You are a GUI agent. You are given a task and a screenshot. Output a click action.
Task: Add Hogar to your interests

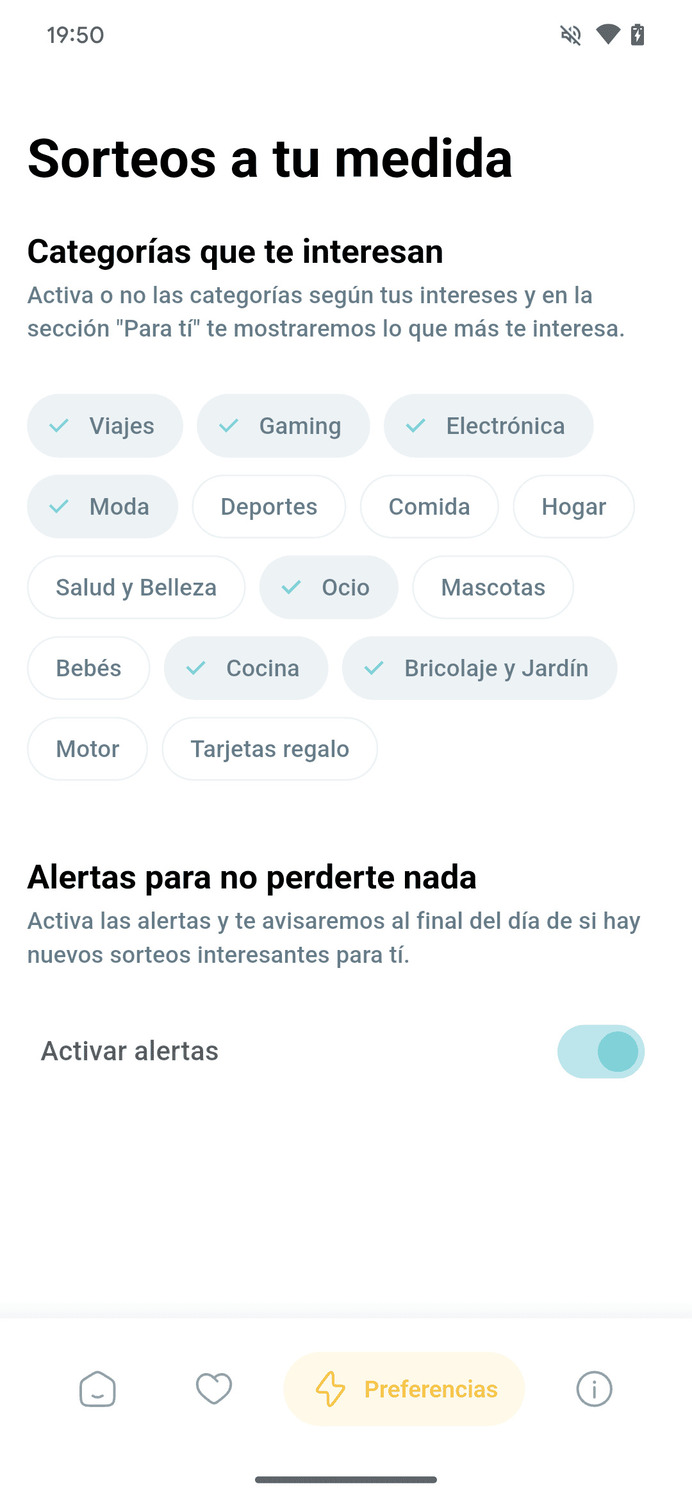[574, 507]
